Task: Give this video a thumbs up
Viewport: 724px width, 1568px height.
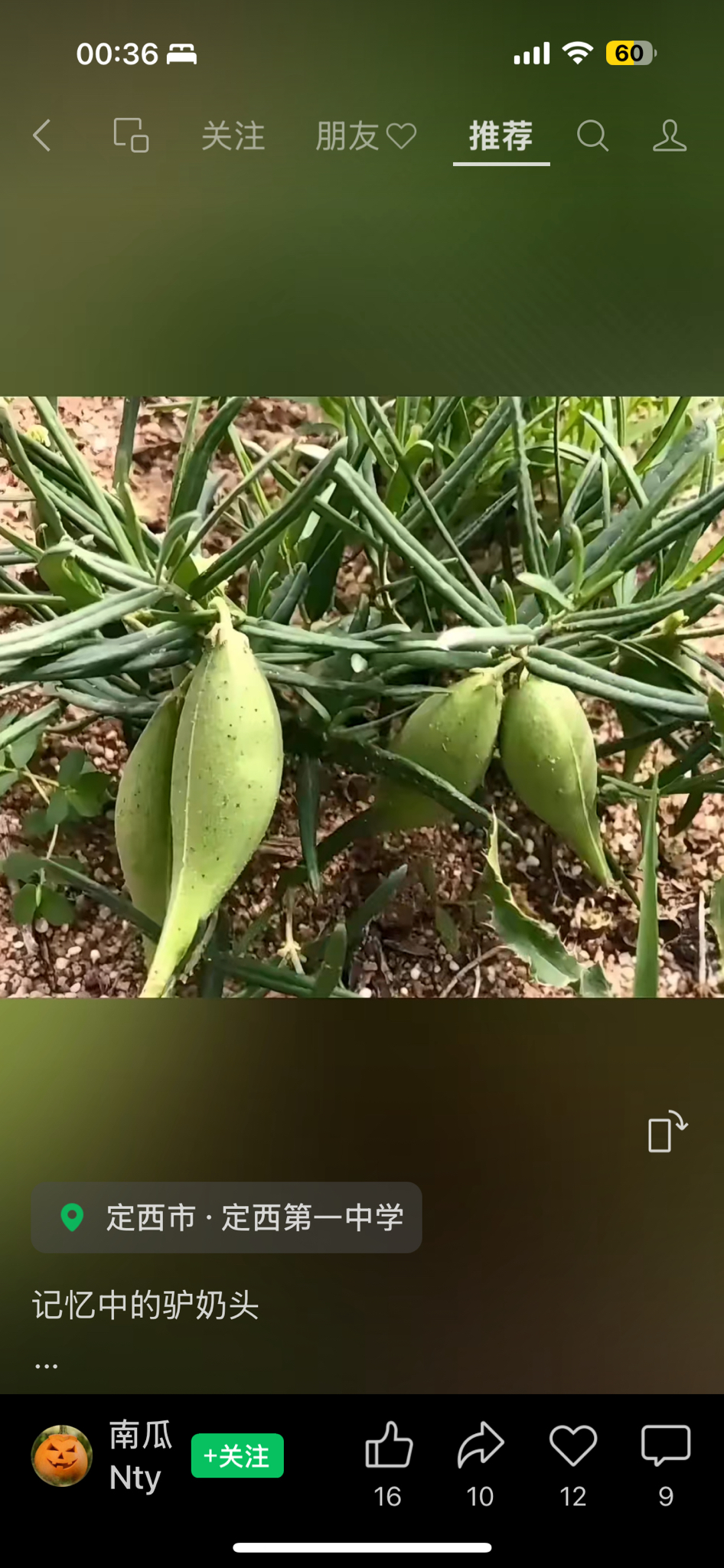Action: pos(389,1445)
